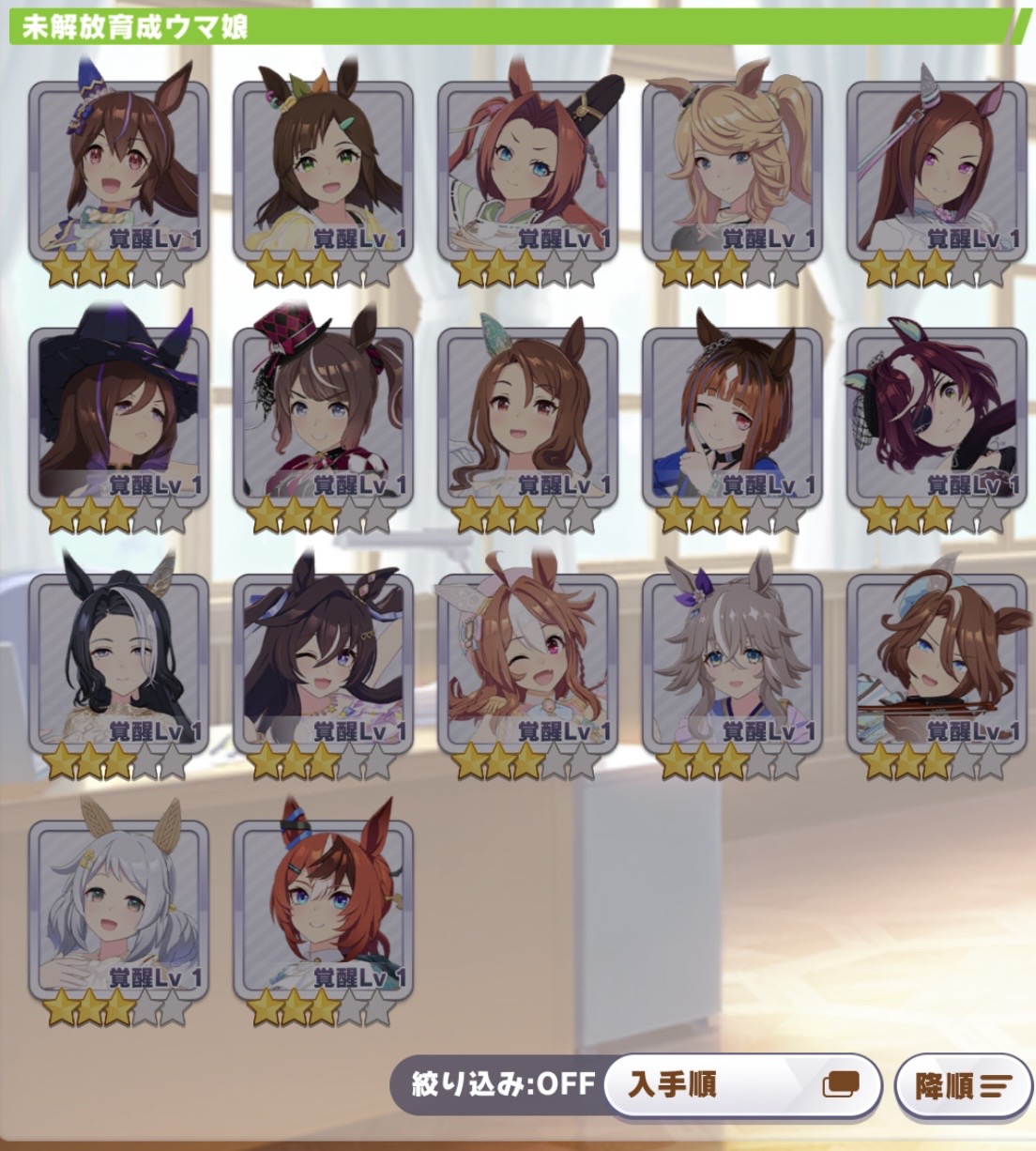Open the 入手順 sort order selector
Image resolution: width=1036 pixels, height=1151 pixels.
pos(741,1085)
